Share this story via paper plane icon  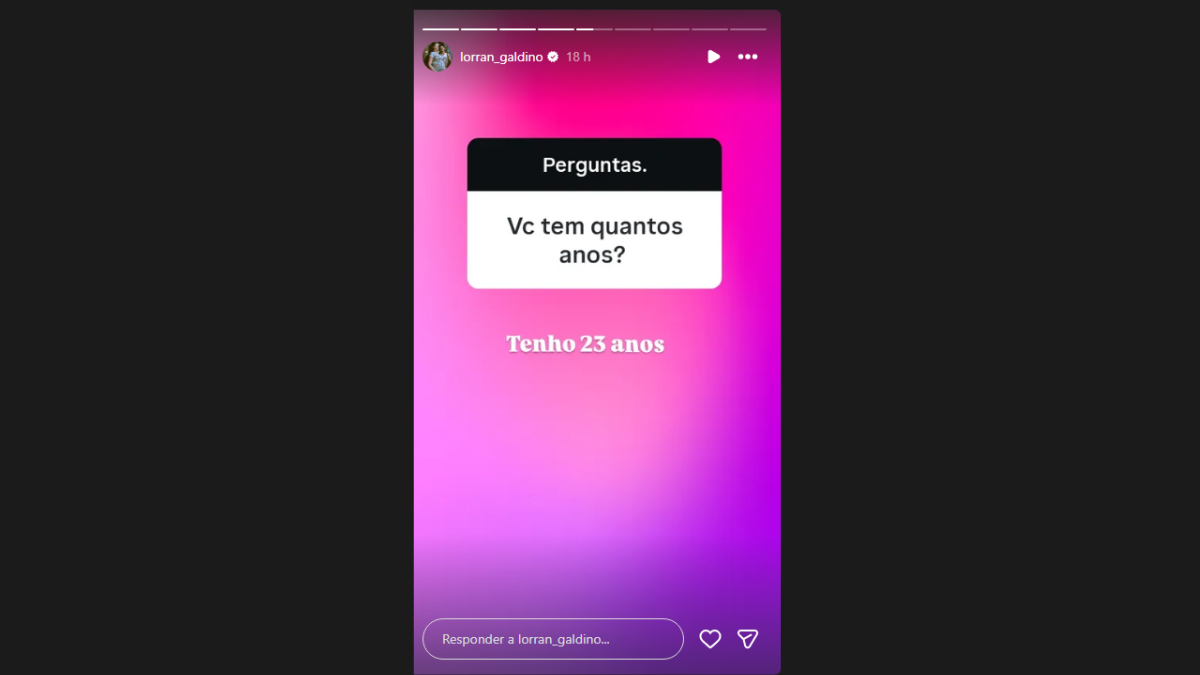click(747, 639)
